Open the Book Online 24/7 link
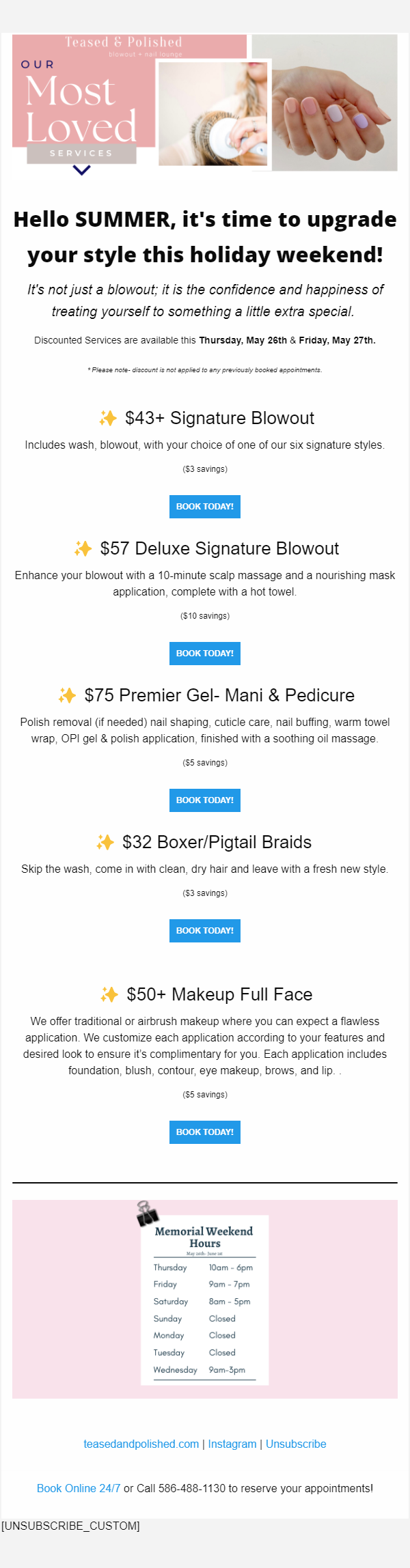Viewport: 410px width, 1568px height. (79, 1488)
